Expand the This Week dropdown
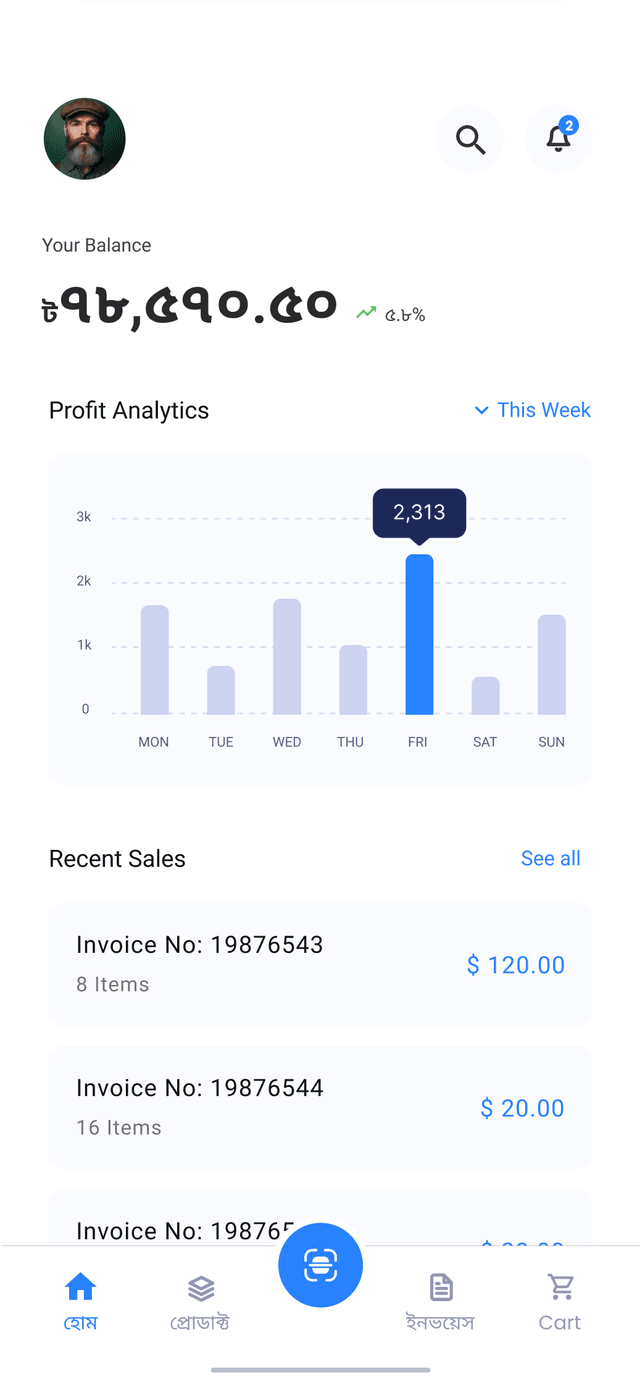Viewport: 640px width, 1385px height. pos(532,410)
